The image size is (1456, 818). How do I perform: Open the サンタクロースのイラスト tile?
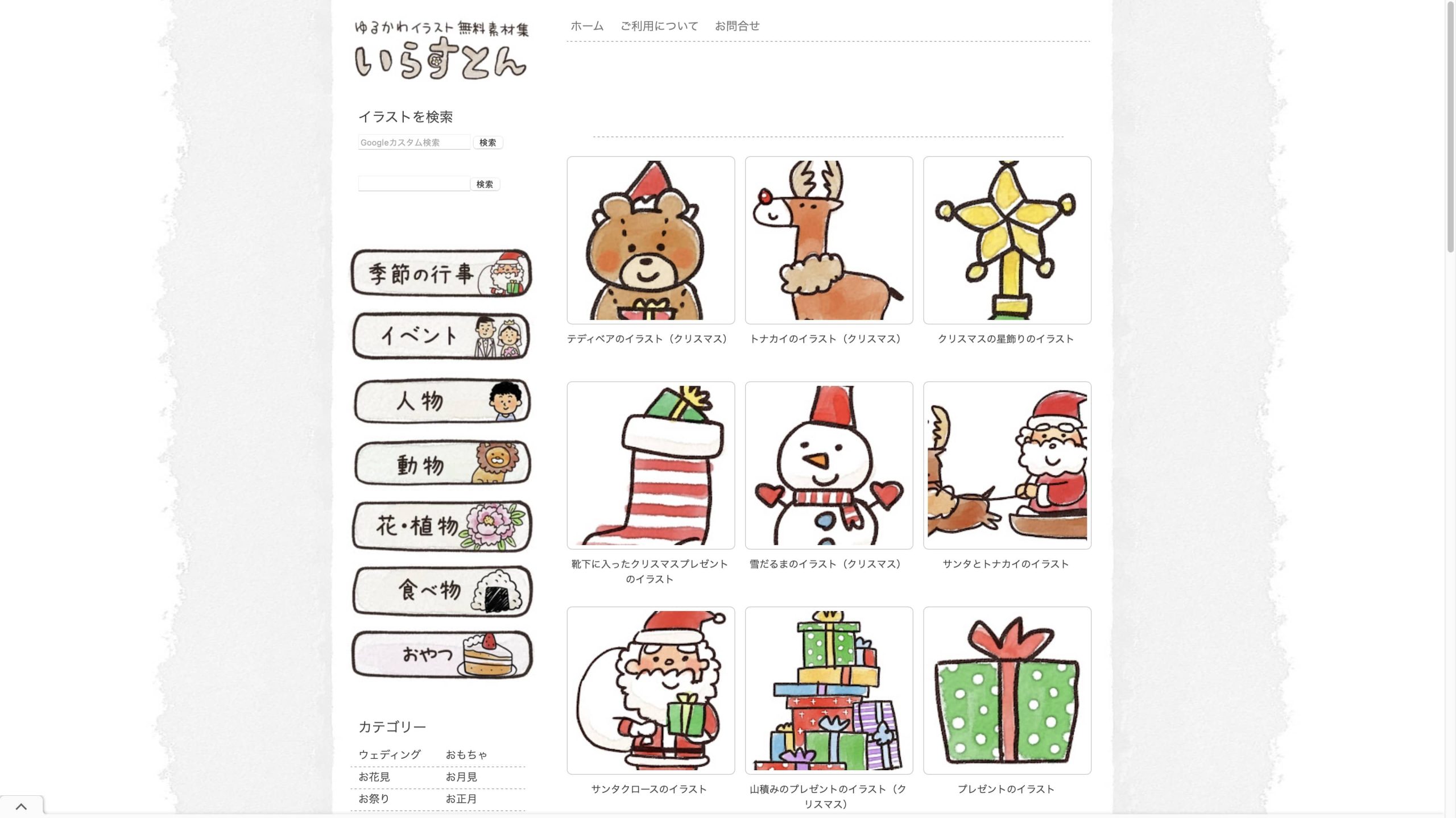[650, 690]
